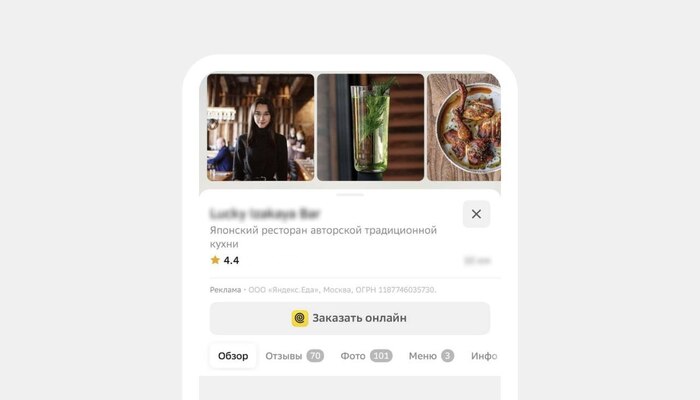This screenshot has width=700, height=400.
Task: Tap the Заказать онлайн button
Action: click(350, 318)
